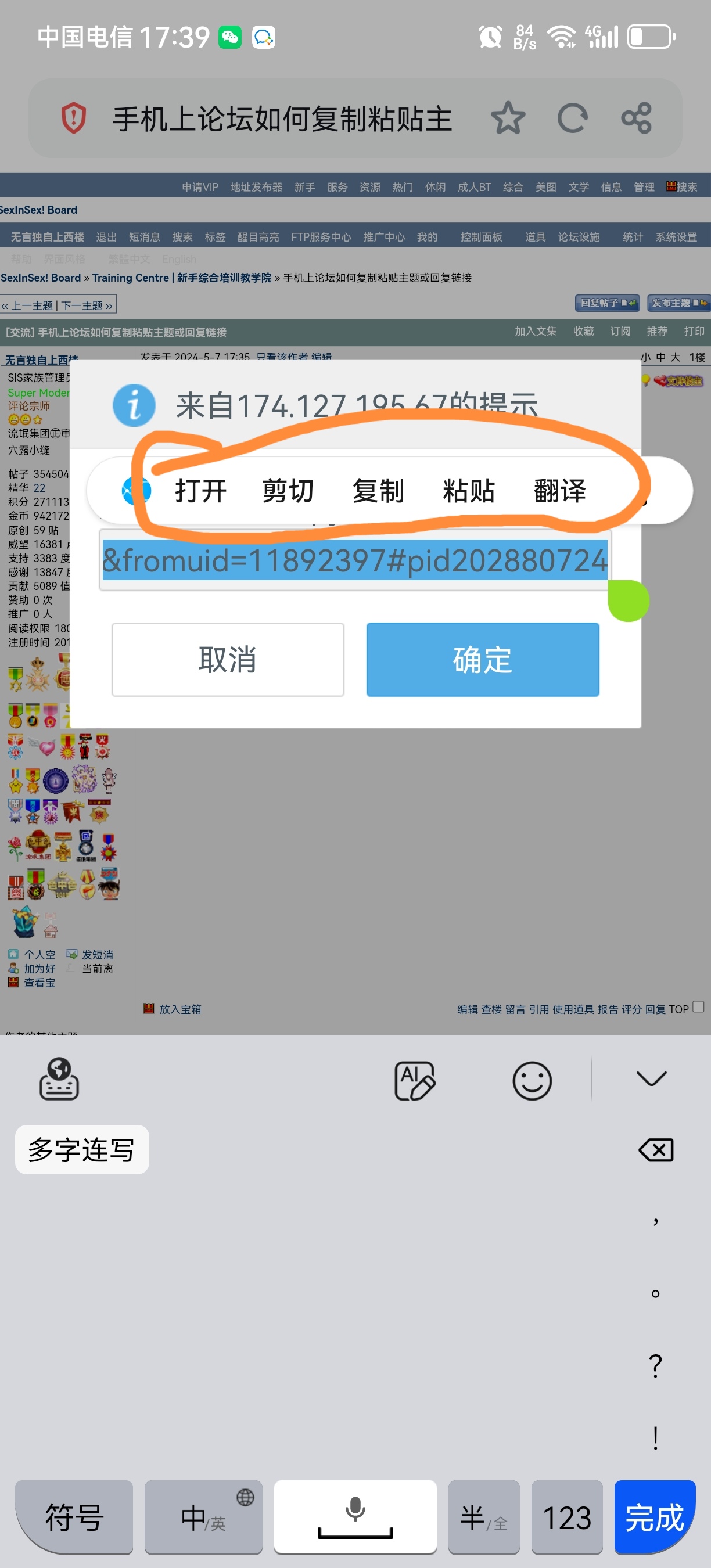Tap 复制 in the text selection menu
The image size is (711, 1568).
pyautogui.click(x=378, y=491)
